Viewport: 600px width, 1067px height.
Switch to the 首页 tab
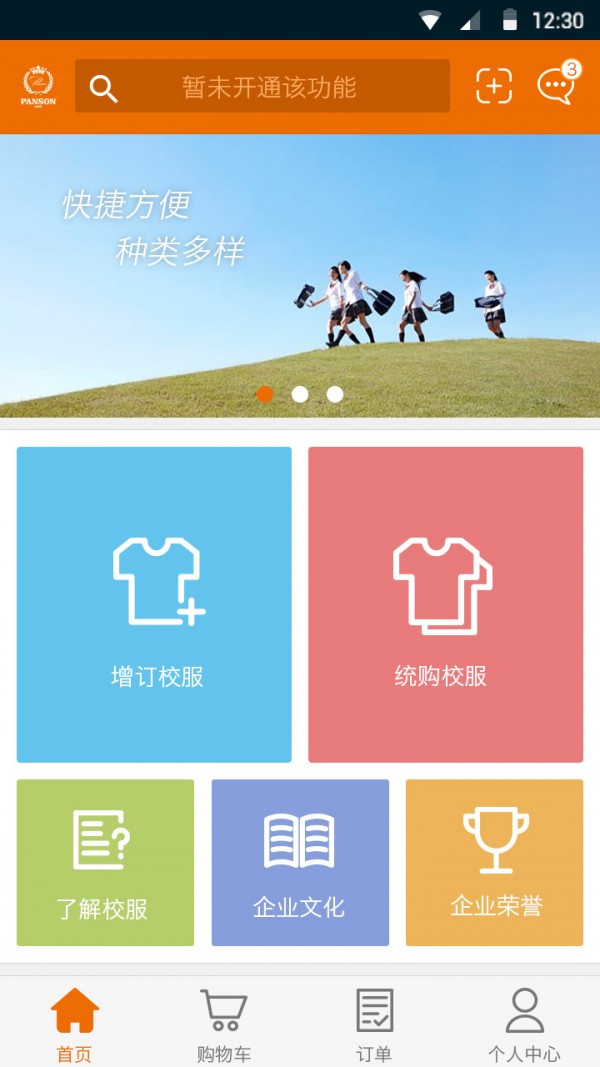(x=75, y=1023)
